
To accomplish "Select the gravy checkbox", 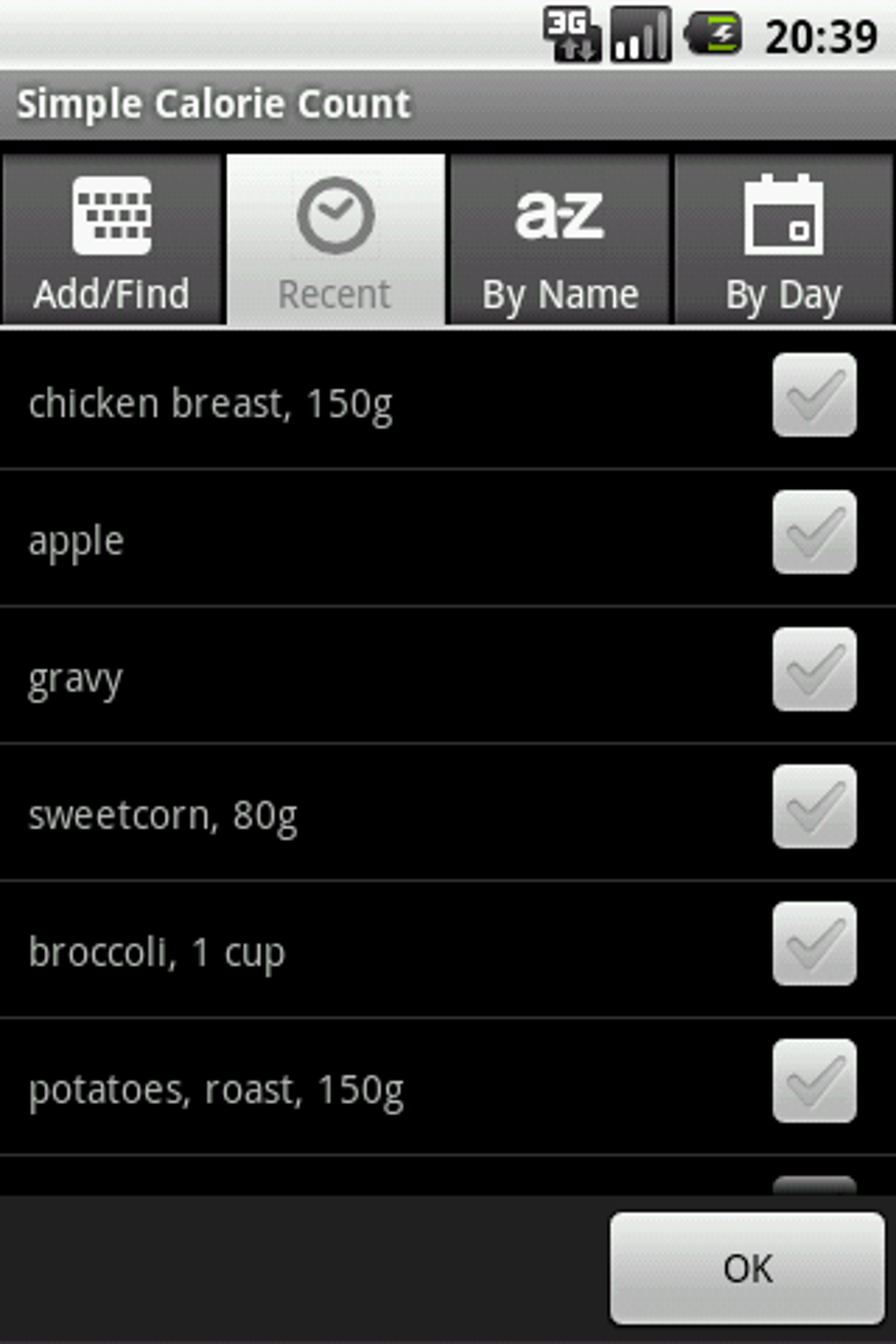I will point(814,669).
